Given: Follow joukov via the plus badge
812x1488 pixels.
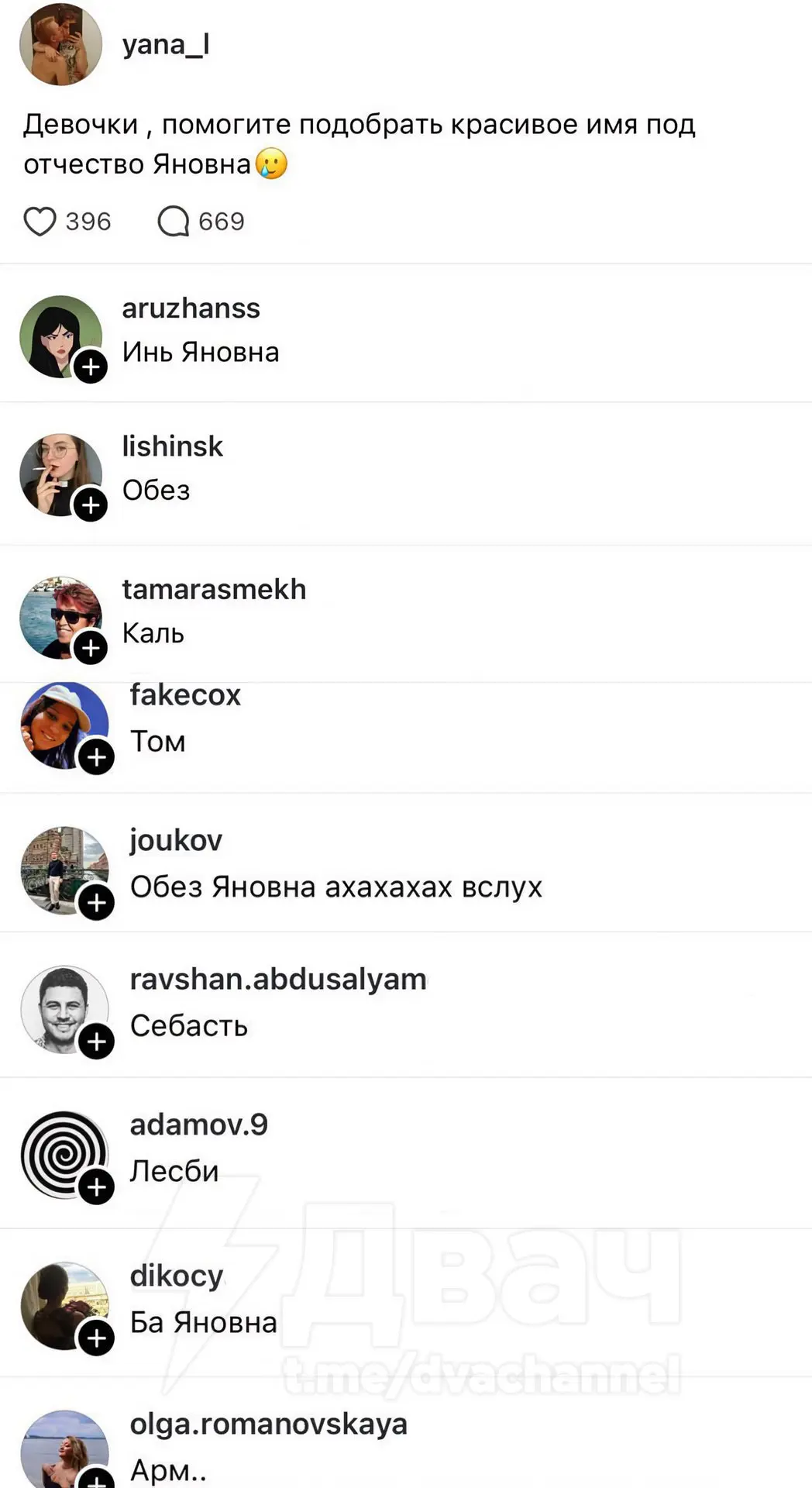Looking at the screenshot, I should 96,903.
